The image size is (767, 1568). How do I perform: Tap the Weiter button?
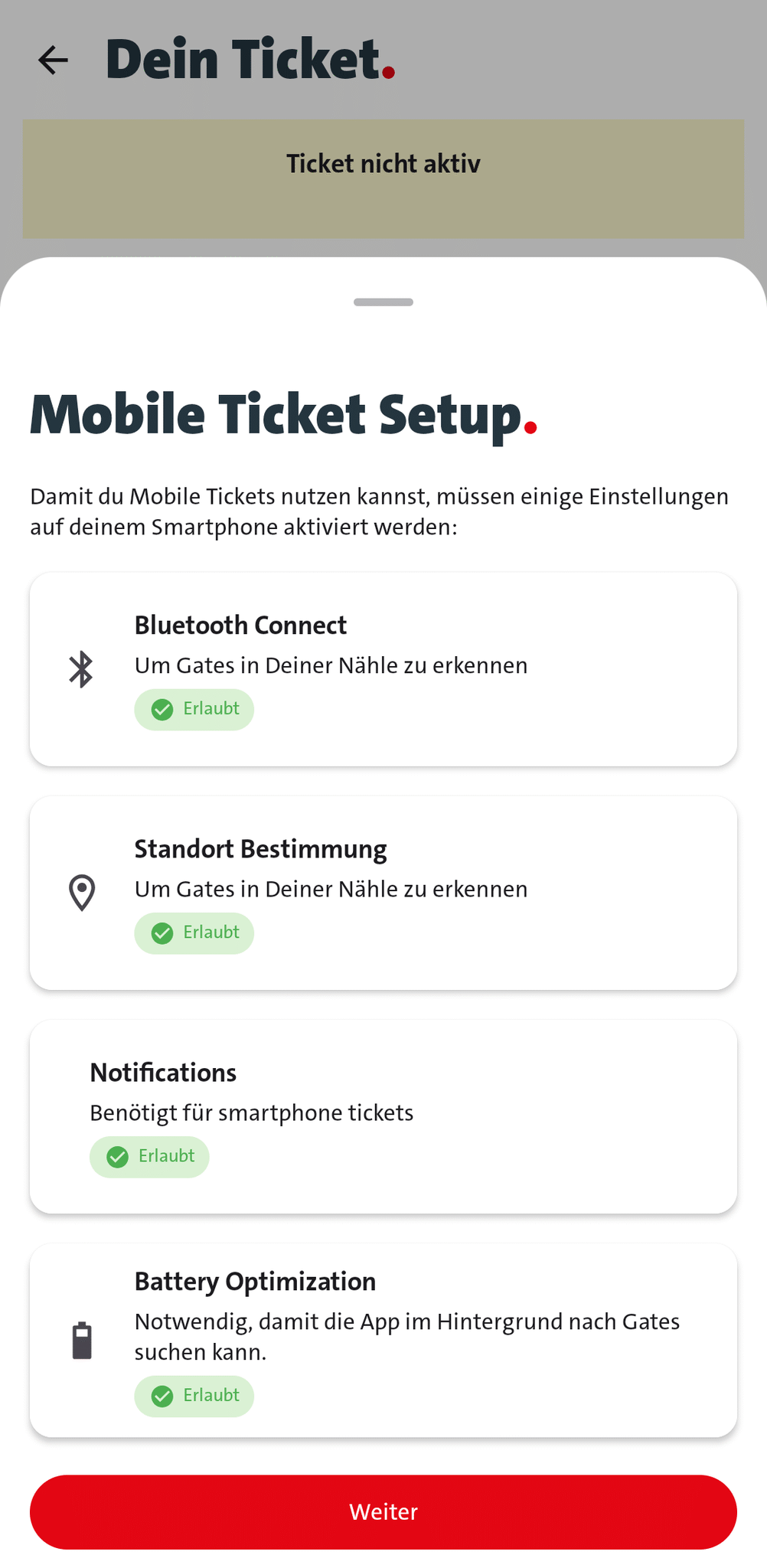(x=383, y=1511)
